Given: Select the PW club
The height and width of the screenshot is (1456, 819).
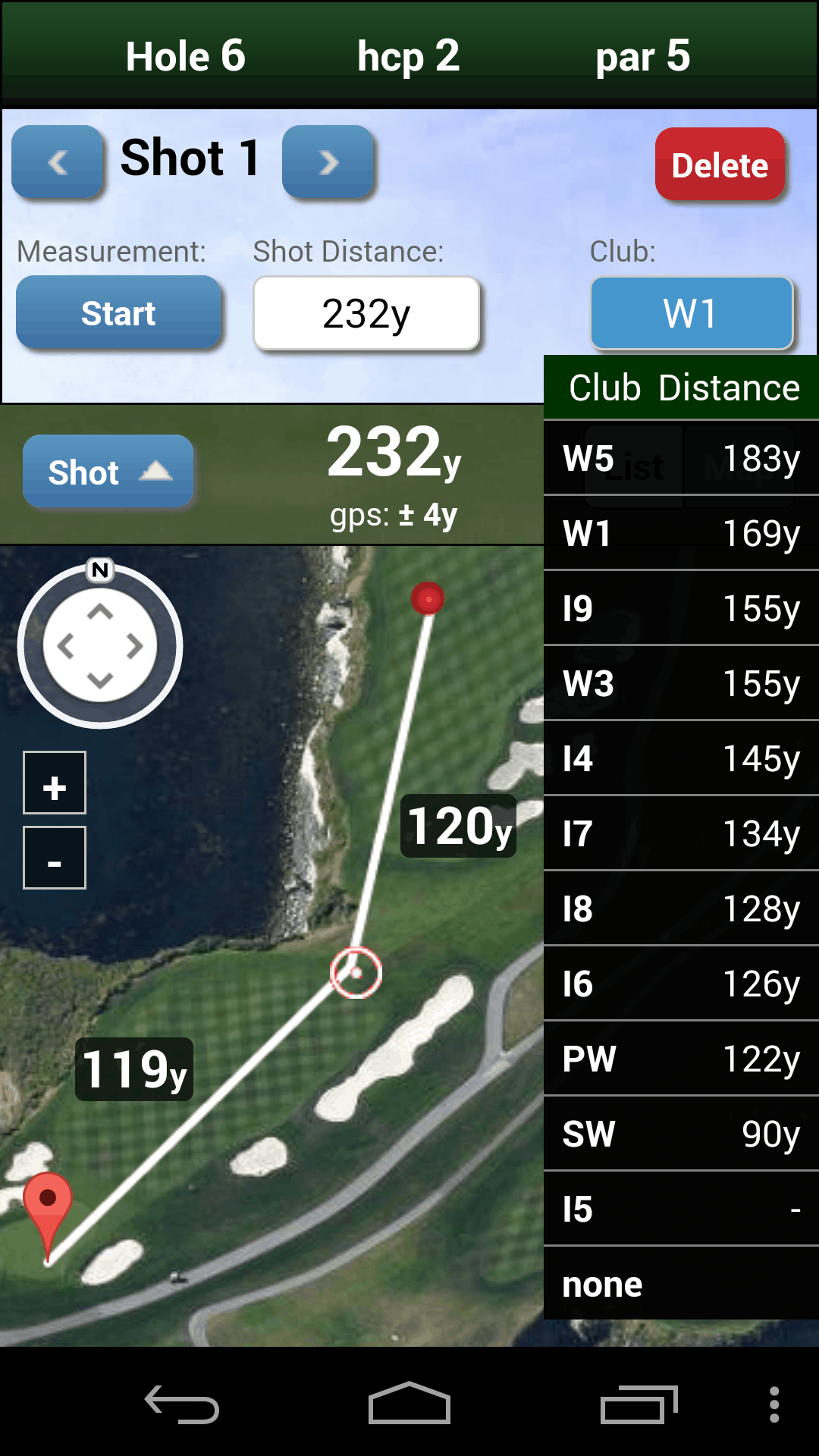Looking at the screenshot, I should click(x=680, y=1059).
